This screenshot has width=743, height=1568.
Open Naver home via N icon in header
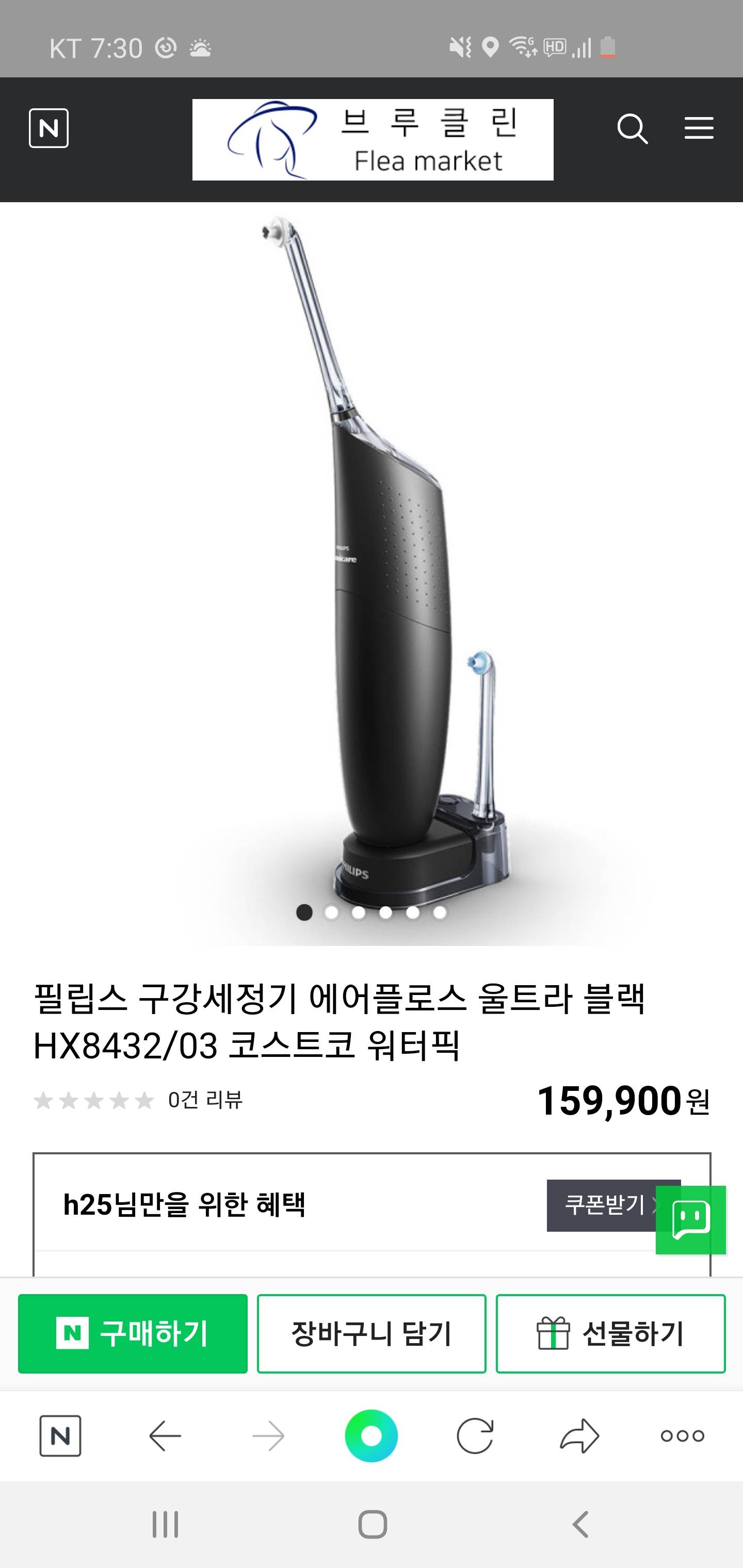(49, 128)
